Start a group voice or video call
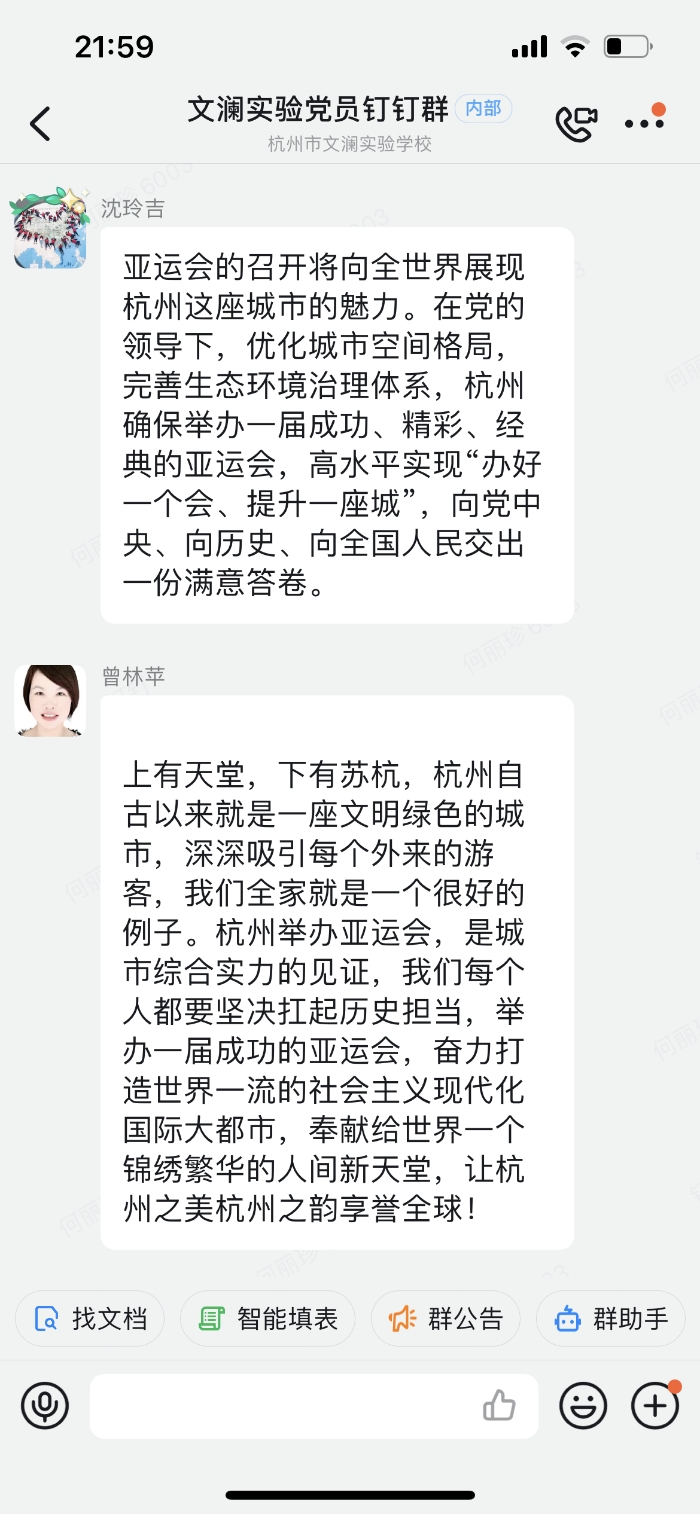This screenshot has height=1514, width=700. point(576,123)
